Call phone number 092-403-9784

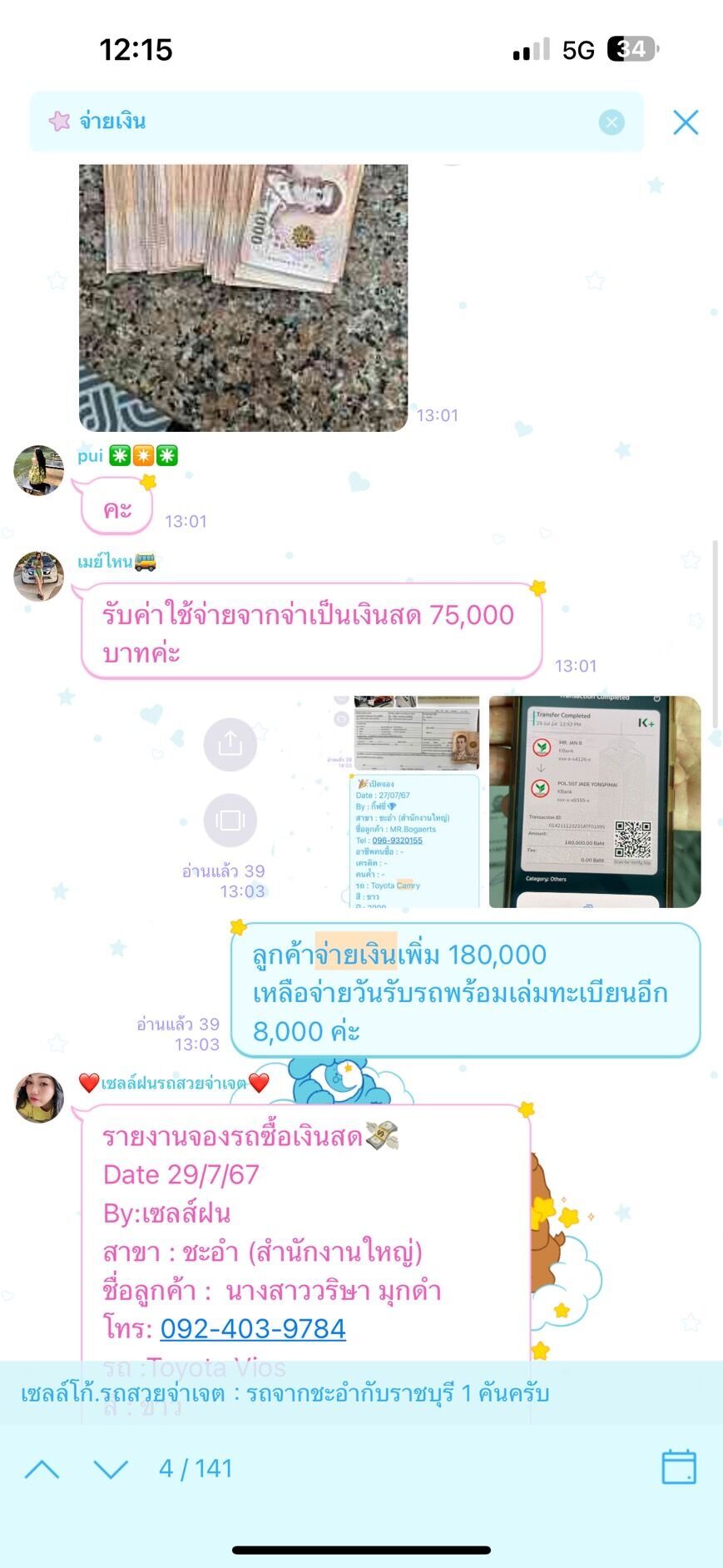[x=253, y=1328]
